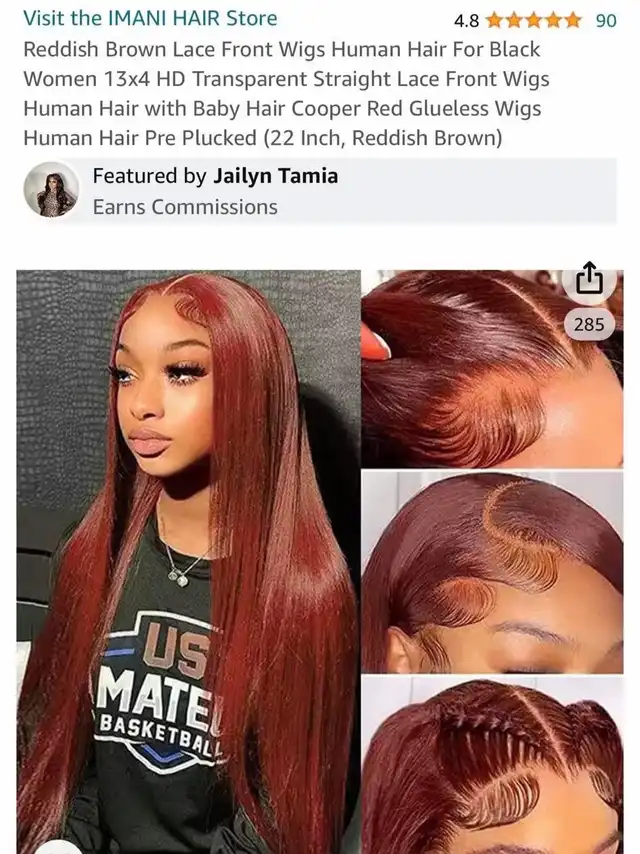The image size is (640, 854).
Task: Share this wig product
Action: point(589,279)
